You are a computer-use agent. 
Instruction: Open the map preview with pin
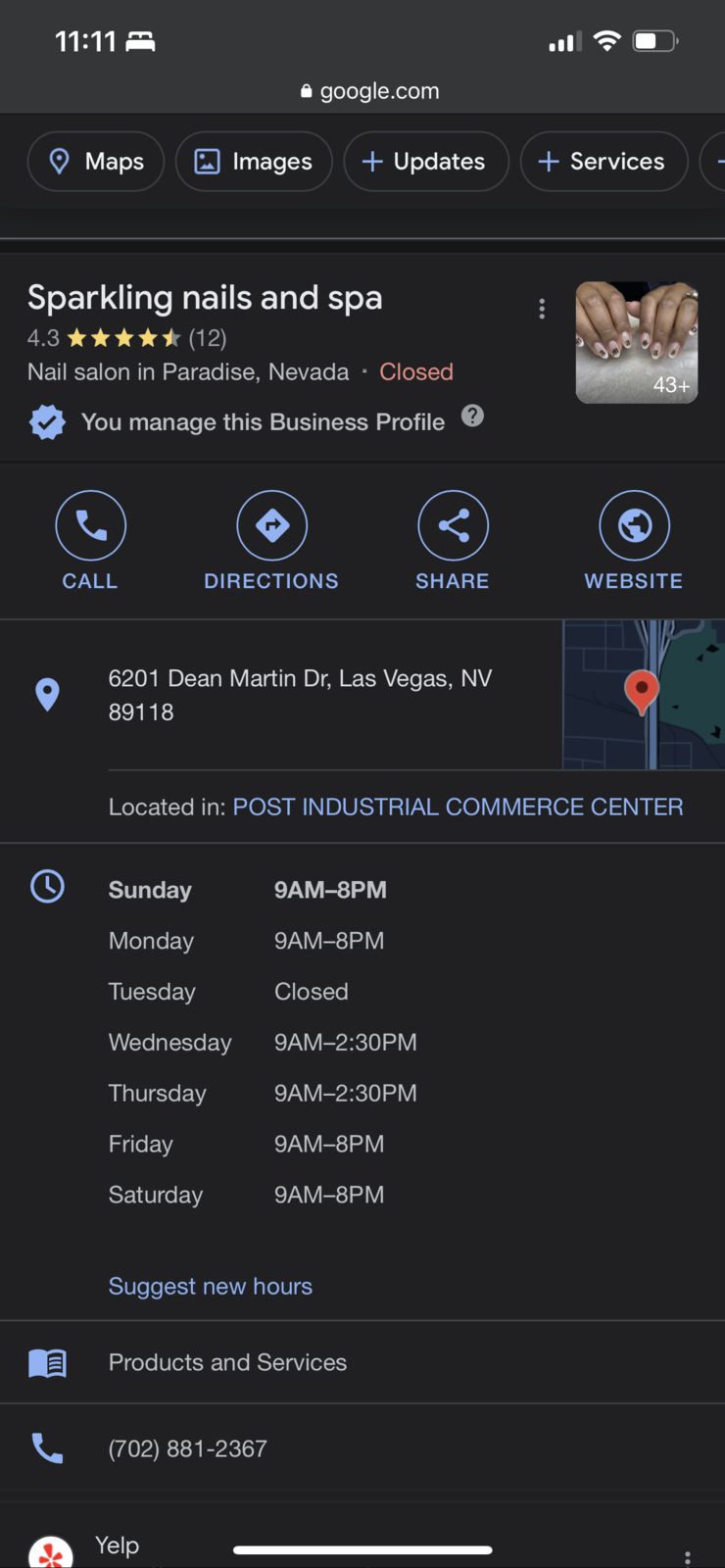[643, 695]
